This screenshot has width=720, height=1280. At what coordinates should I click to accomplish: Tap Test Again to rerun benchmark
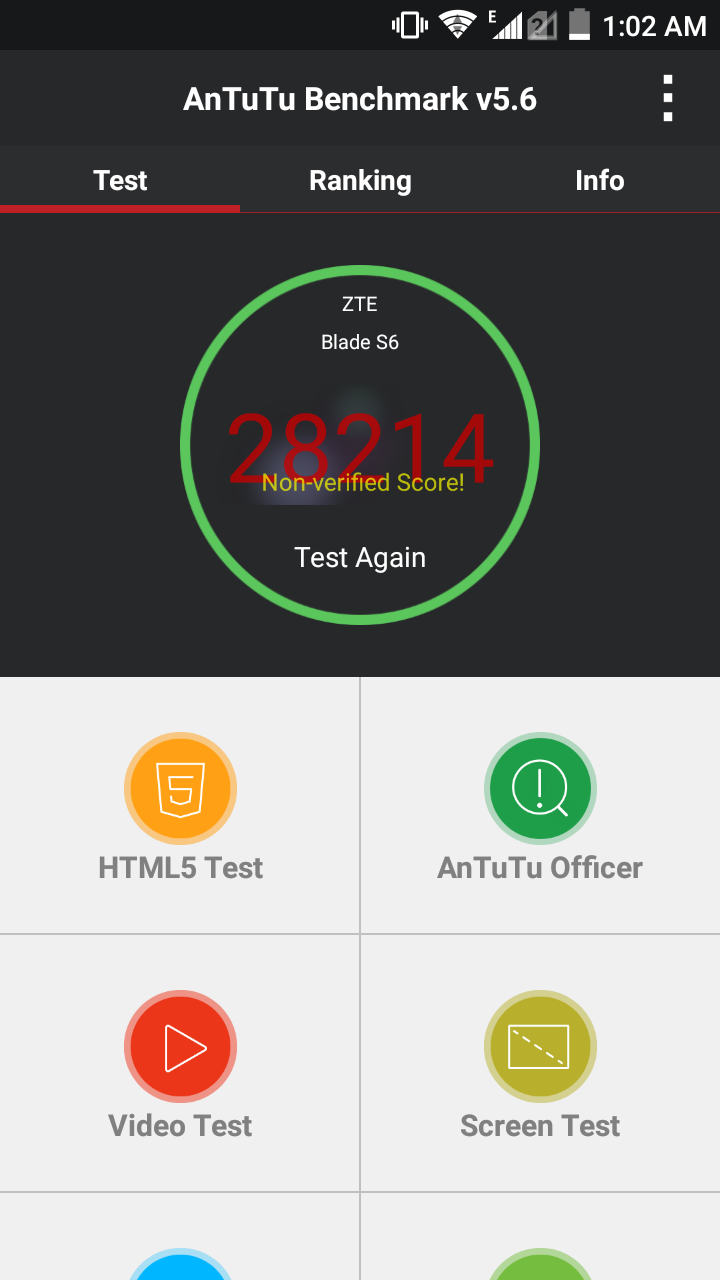click(x=360, y=557)
